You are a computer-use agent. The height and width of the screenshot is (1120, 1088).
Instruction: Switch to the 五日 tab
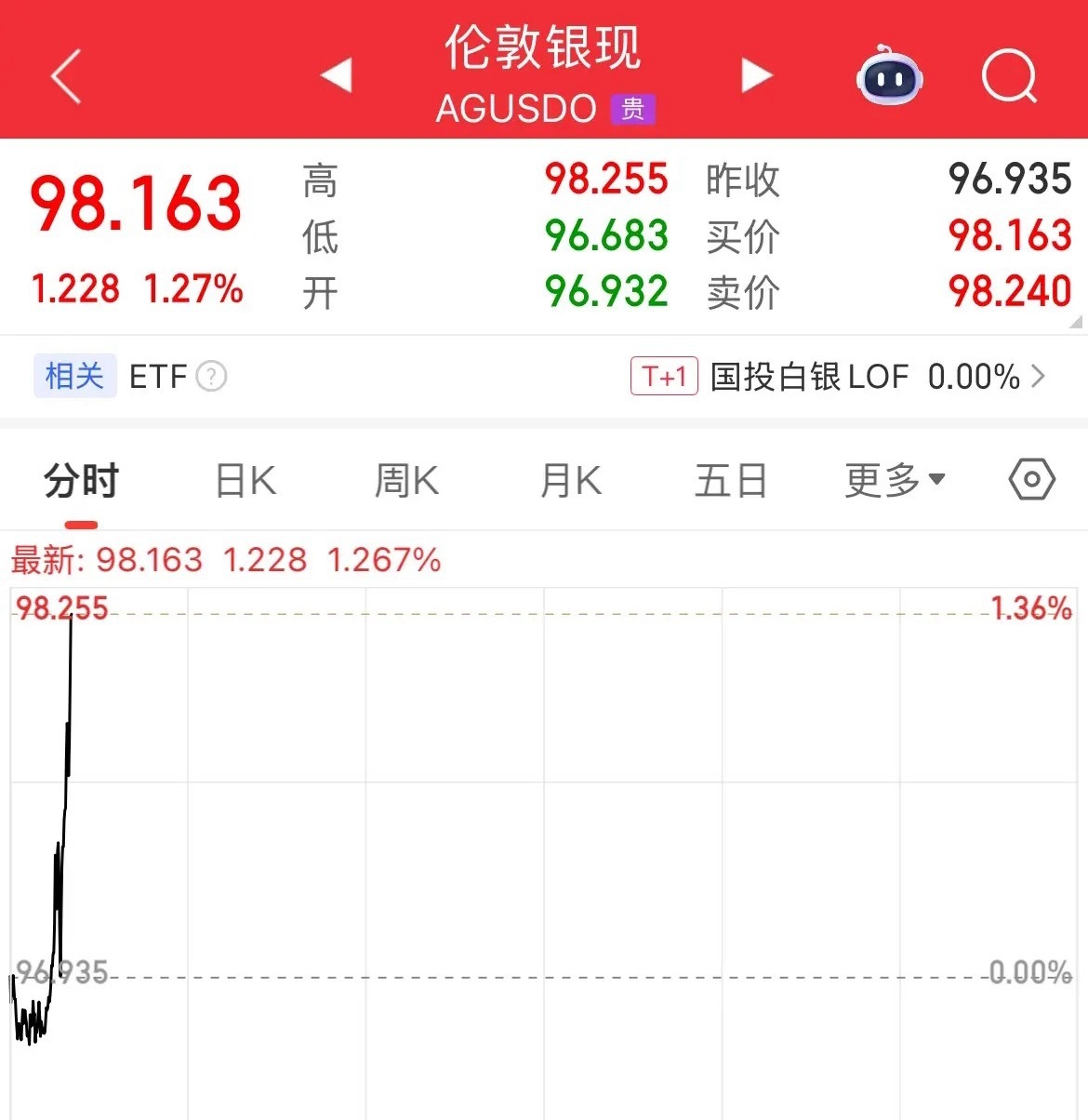click(731, 479)
